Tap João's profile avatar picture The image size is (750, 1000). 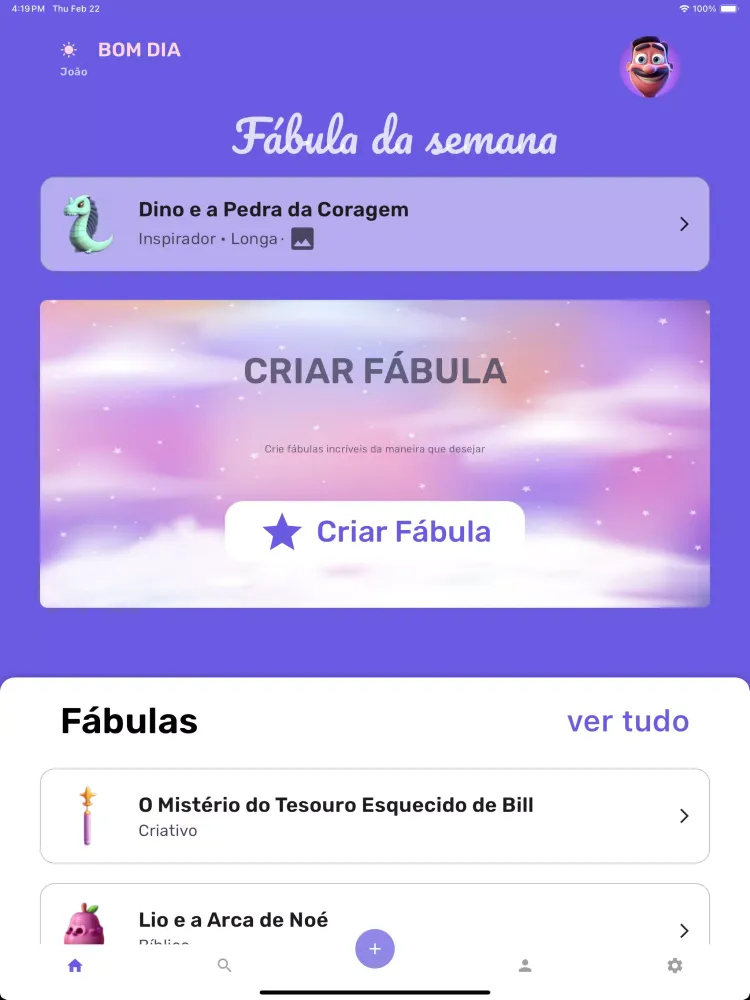point(650,67)
